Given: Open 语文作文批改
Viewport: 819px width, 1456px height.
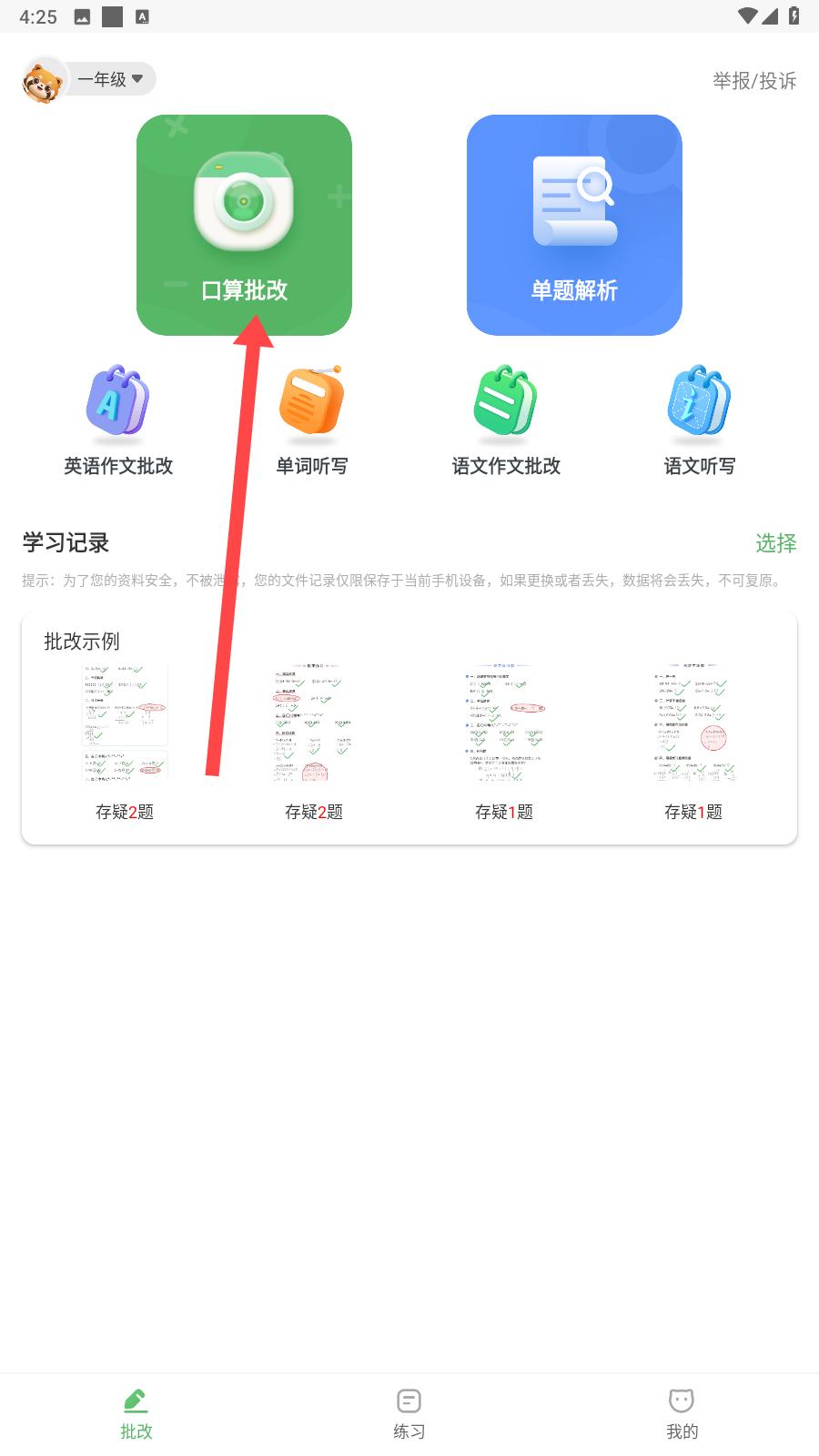Looking at the screenshot, I should [506, 421].
